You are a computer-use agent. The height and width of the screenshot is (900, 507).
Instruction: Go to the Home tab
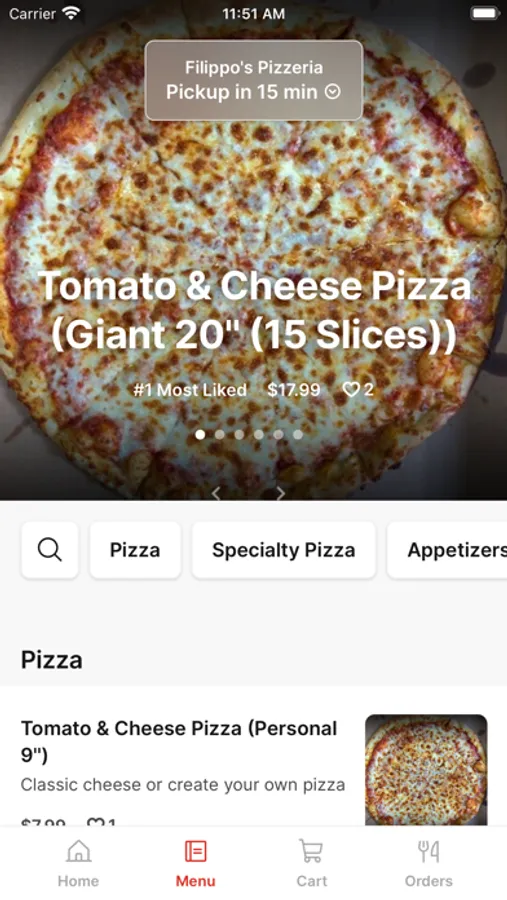pyautogui.click(x=78, y=863)
